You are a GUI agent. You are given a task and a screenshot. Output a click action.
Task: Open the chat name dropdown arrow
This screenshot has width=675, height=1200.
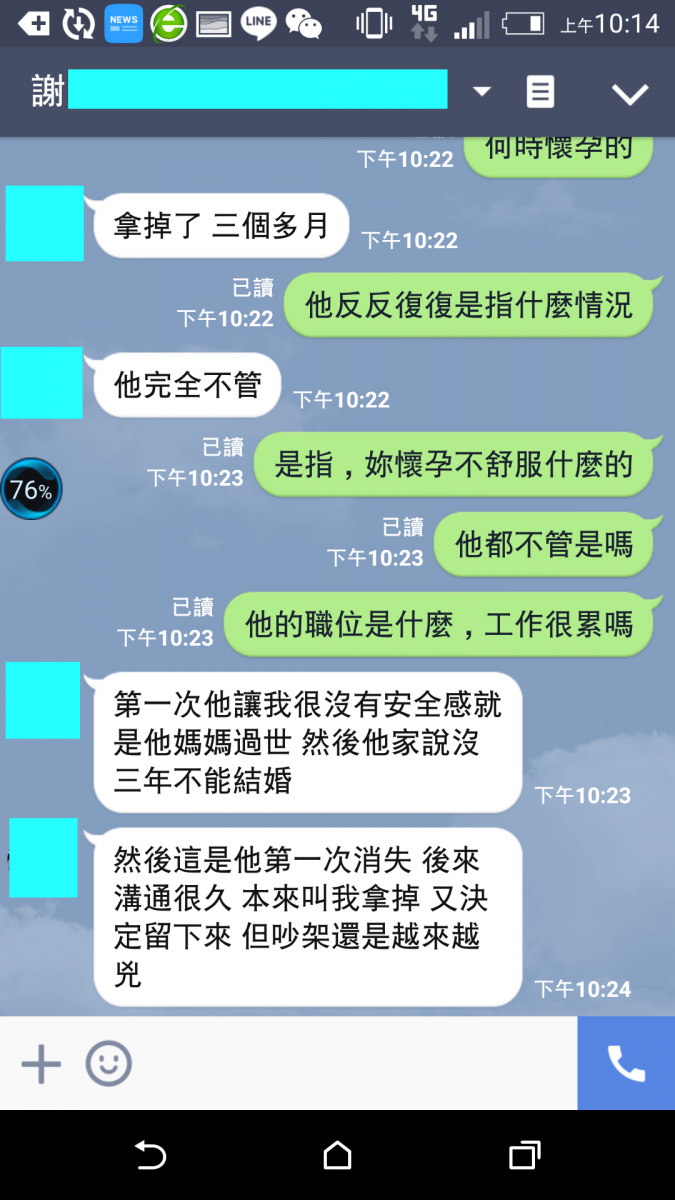[x=482, y=92]
